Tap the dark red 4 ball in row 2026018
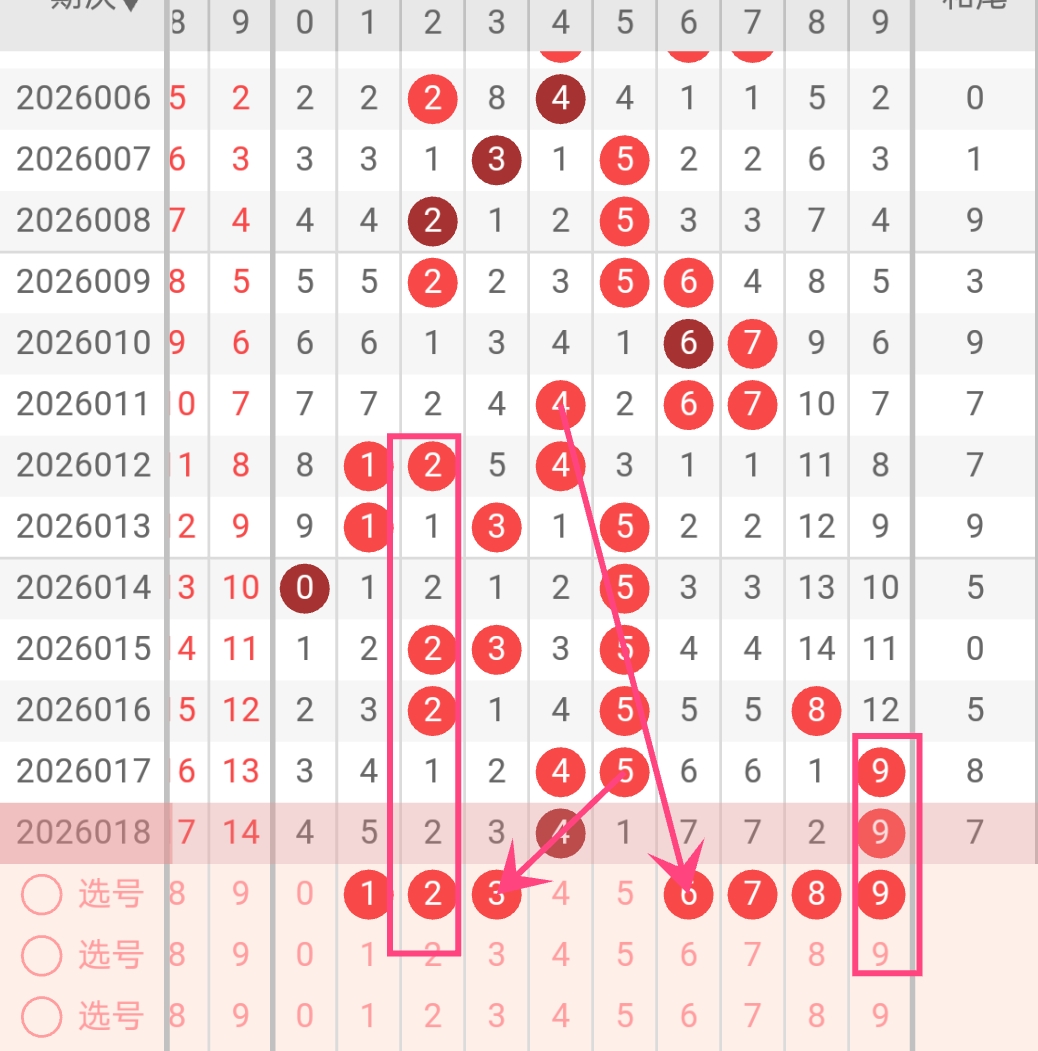Viewport: 1038px width, 1051px height. [x=560, y=831]
